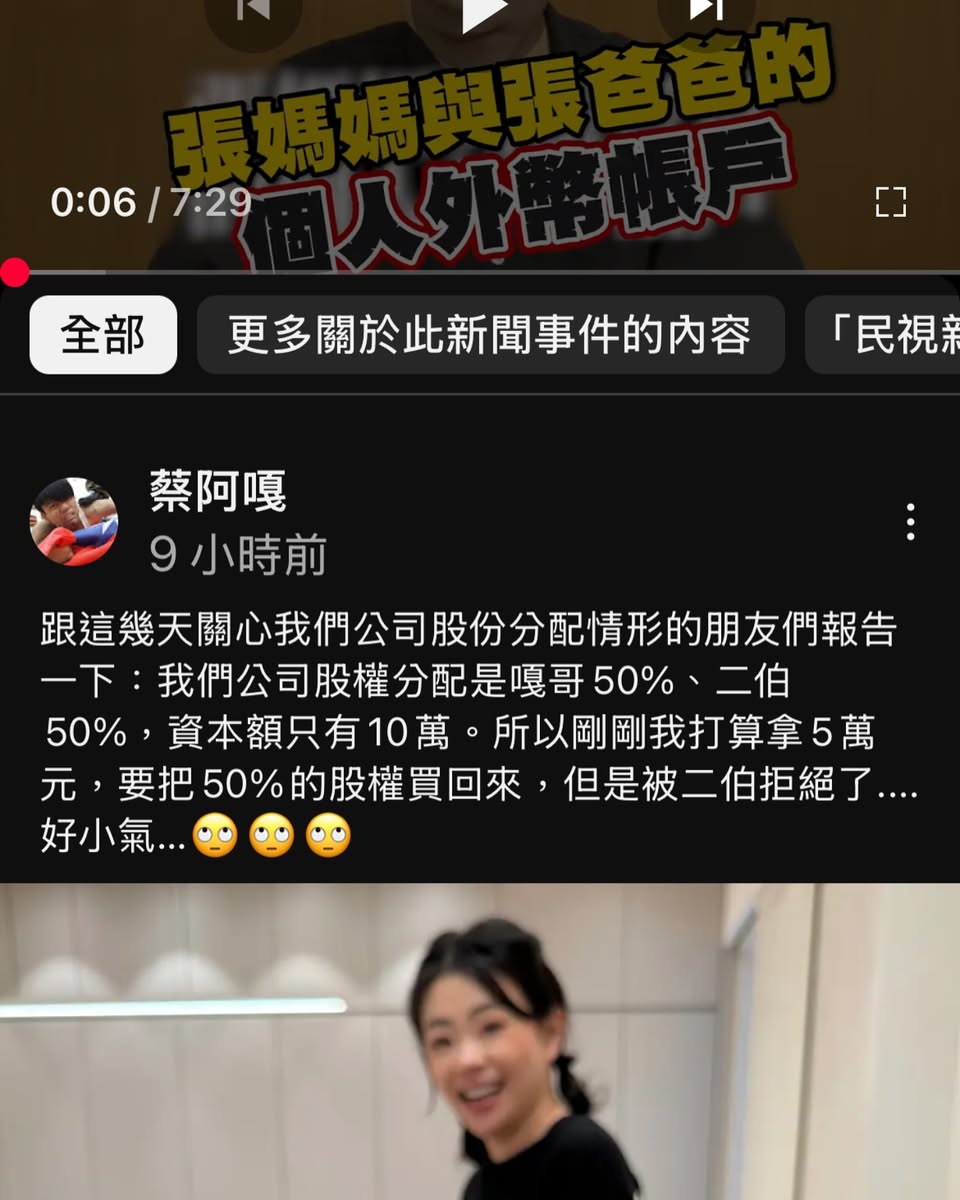
Task: Select the 全部 chip
Action: pyautogui.click(x=103, y=335)
